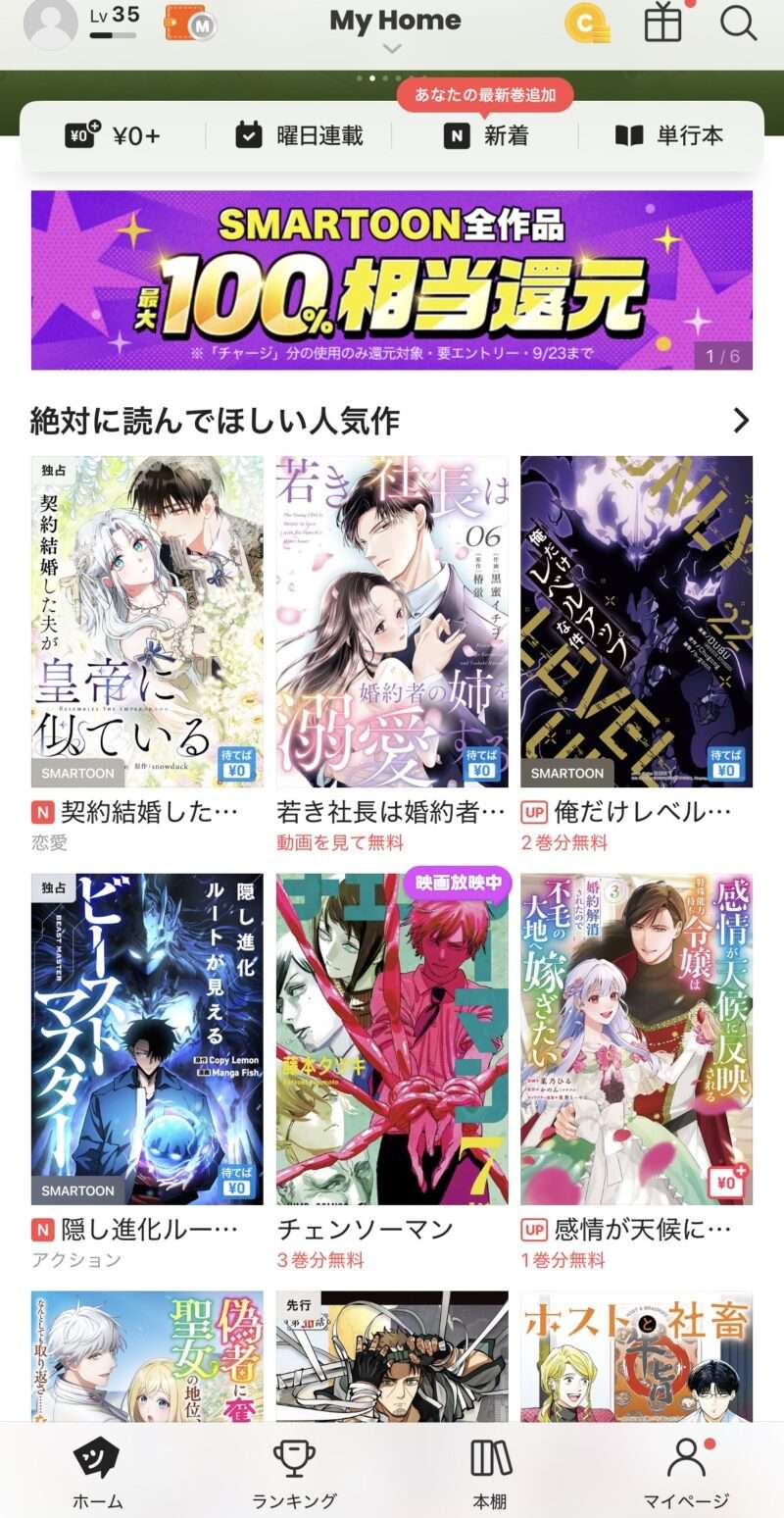Screen dimensions: 784x1518
Task: Open the gift box icon
Action: point(663,24)
